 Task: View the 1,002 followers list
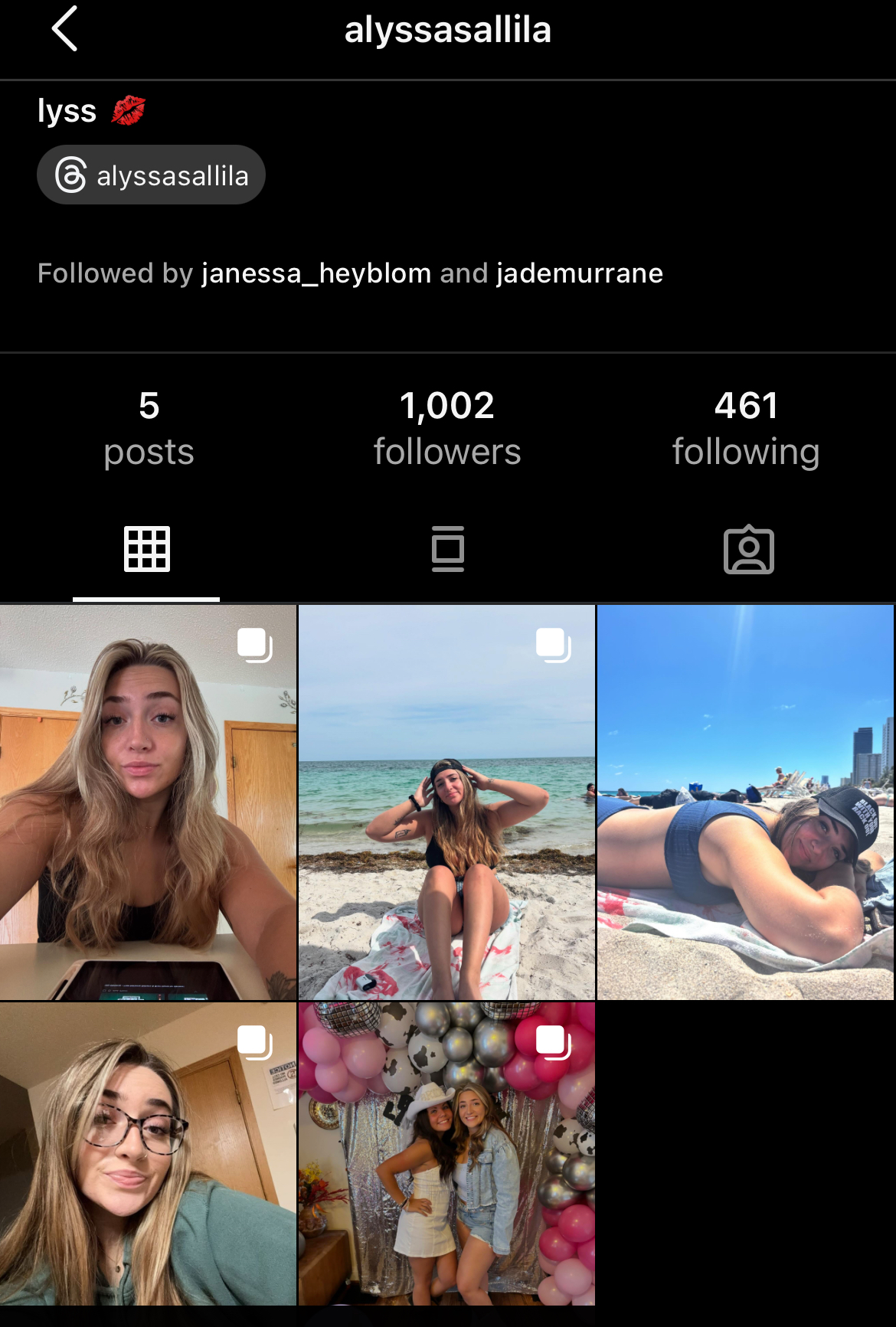pyautogui.click(x=447, y=427)
